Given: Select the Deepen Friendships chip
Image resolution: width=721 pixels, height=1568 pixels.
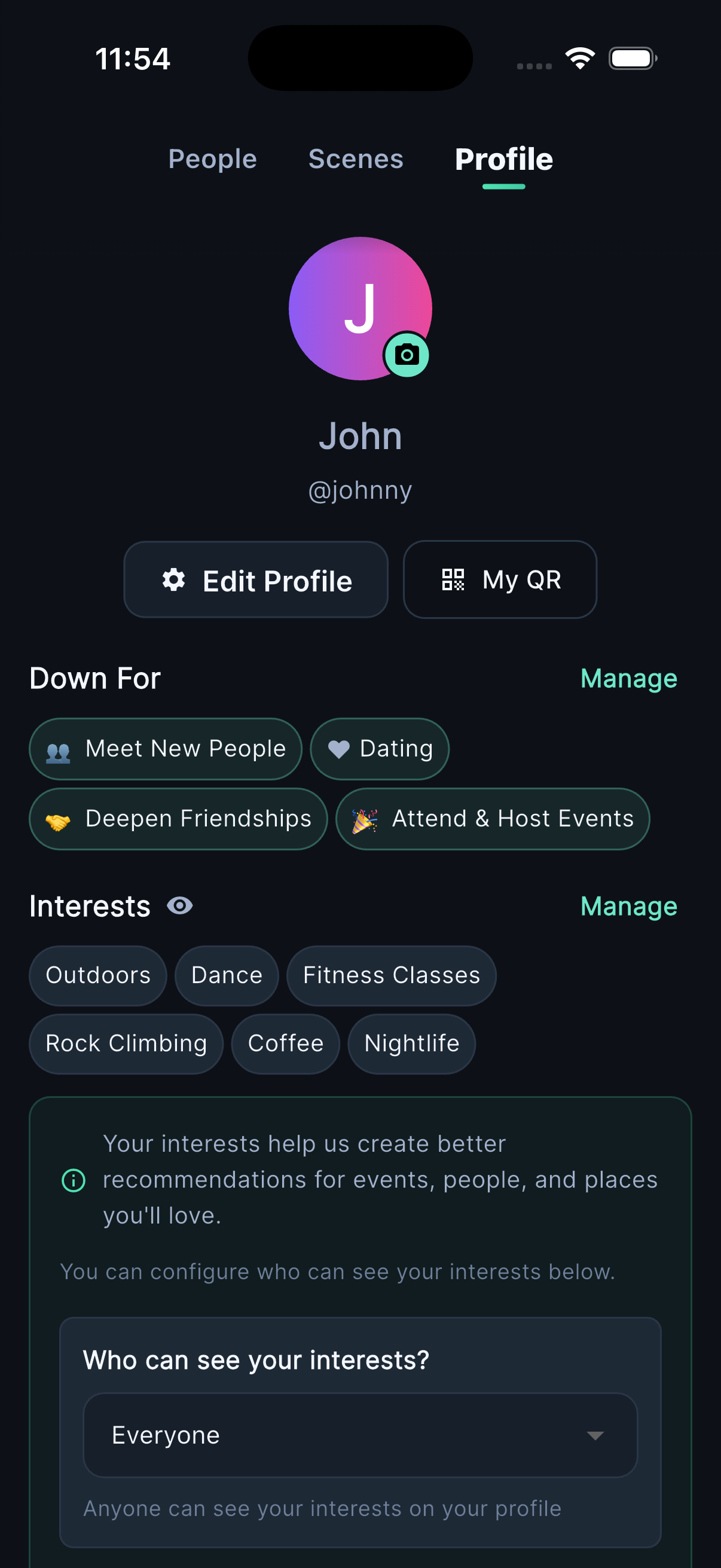Looking at the screenshot, I should click(x=177, y=818).
